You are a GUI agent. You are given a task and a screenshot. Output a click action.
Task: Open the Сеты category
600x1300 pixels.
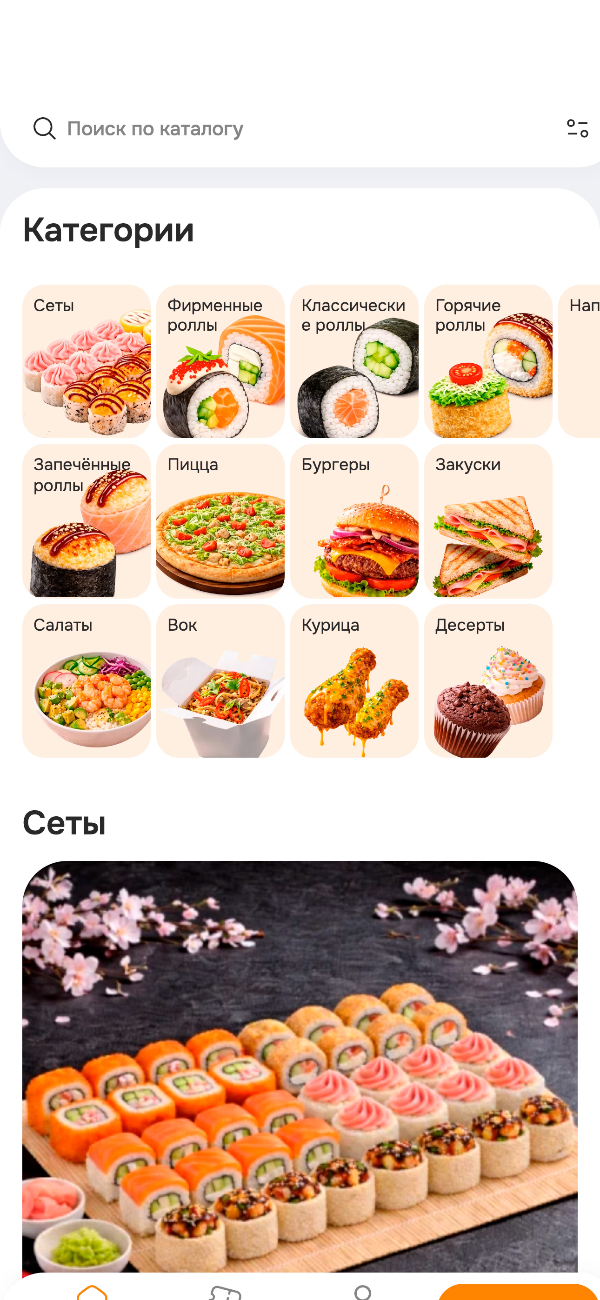tap(86, 361)
